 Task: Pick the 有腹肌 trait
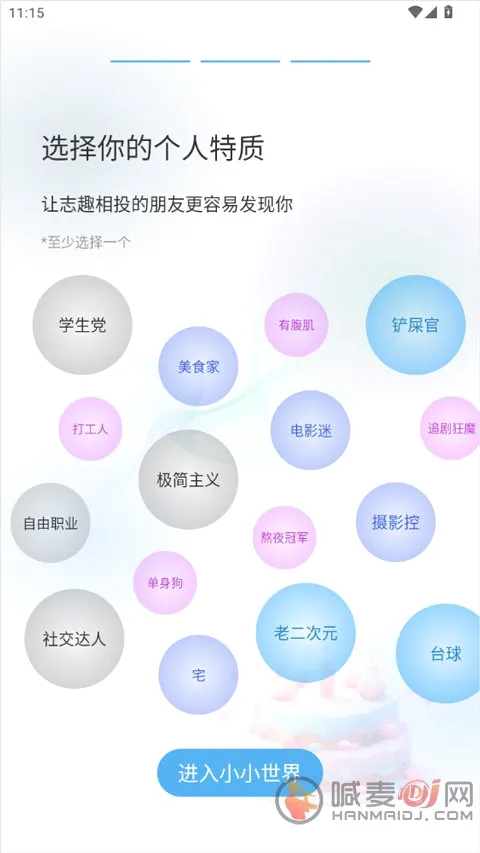[297, 325]
